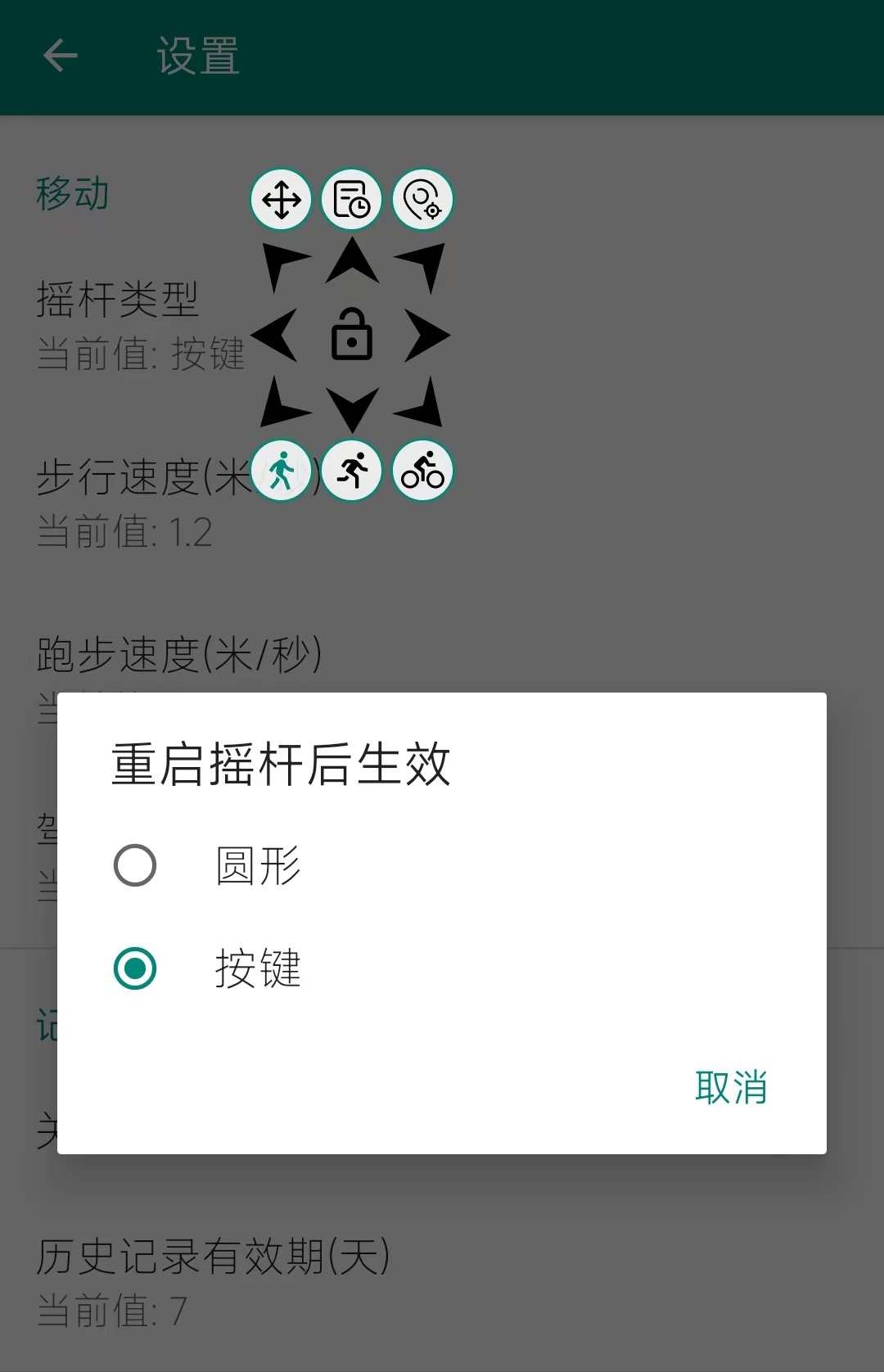Select the cycling mode icon
Screen dimensions: 884x1372
click(x=422, y=471)
